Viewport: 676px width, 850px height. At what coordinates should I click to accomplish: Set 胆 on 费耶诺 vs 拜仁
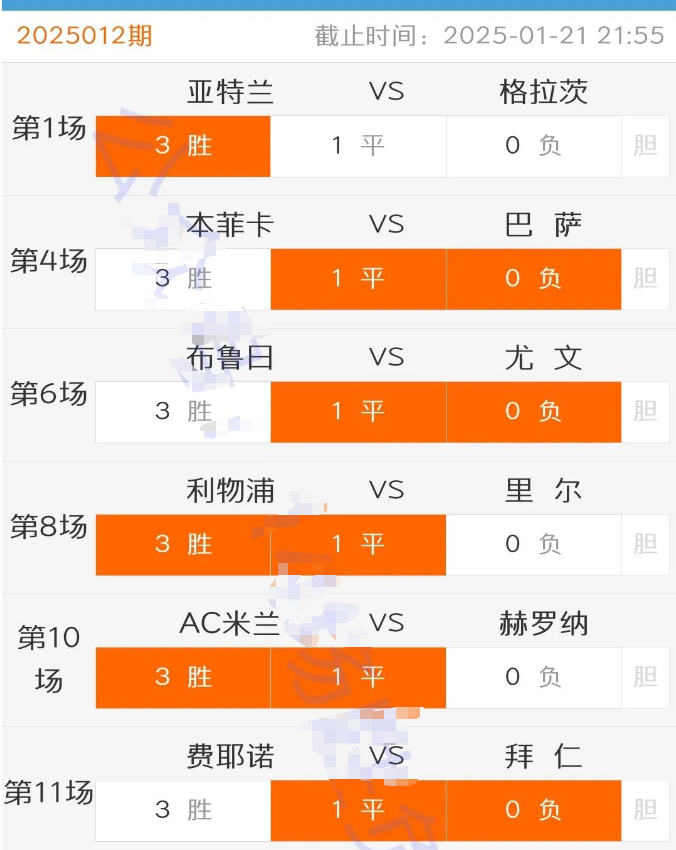645,810
